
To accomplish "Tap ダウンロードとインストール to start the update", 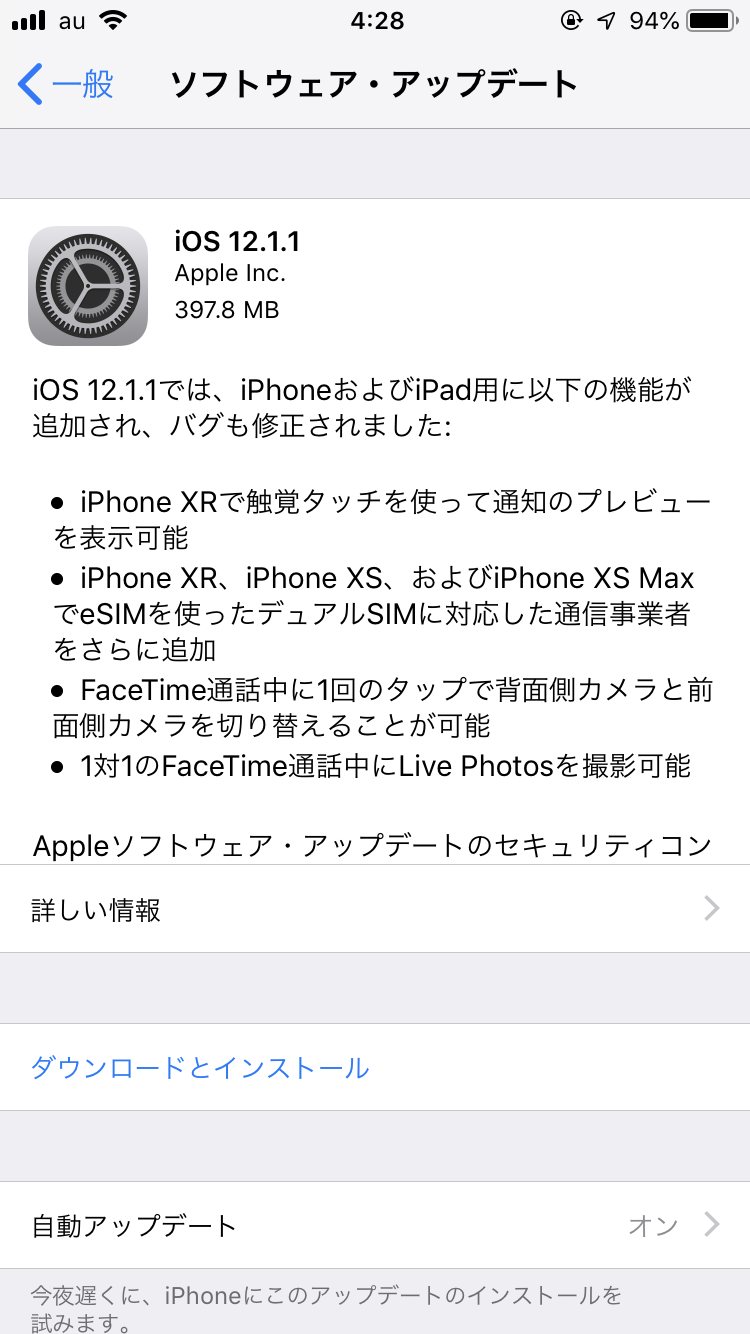I will pyautogui.click(x=200, y=1067).
